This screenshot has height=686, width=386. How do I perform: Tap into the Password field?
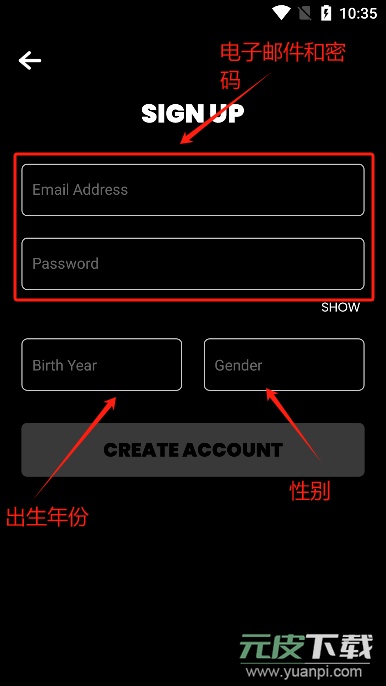coord(193,264)
